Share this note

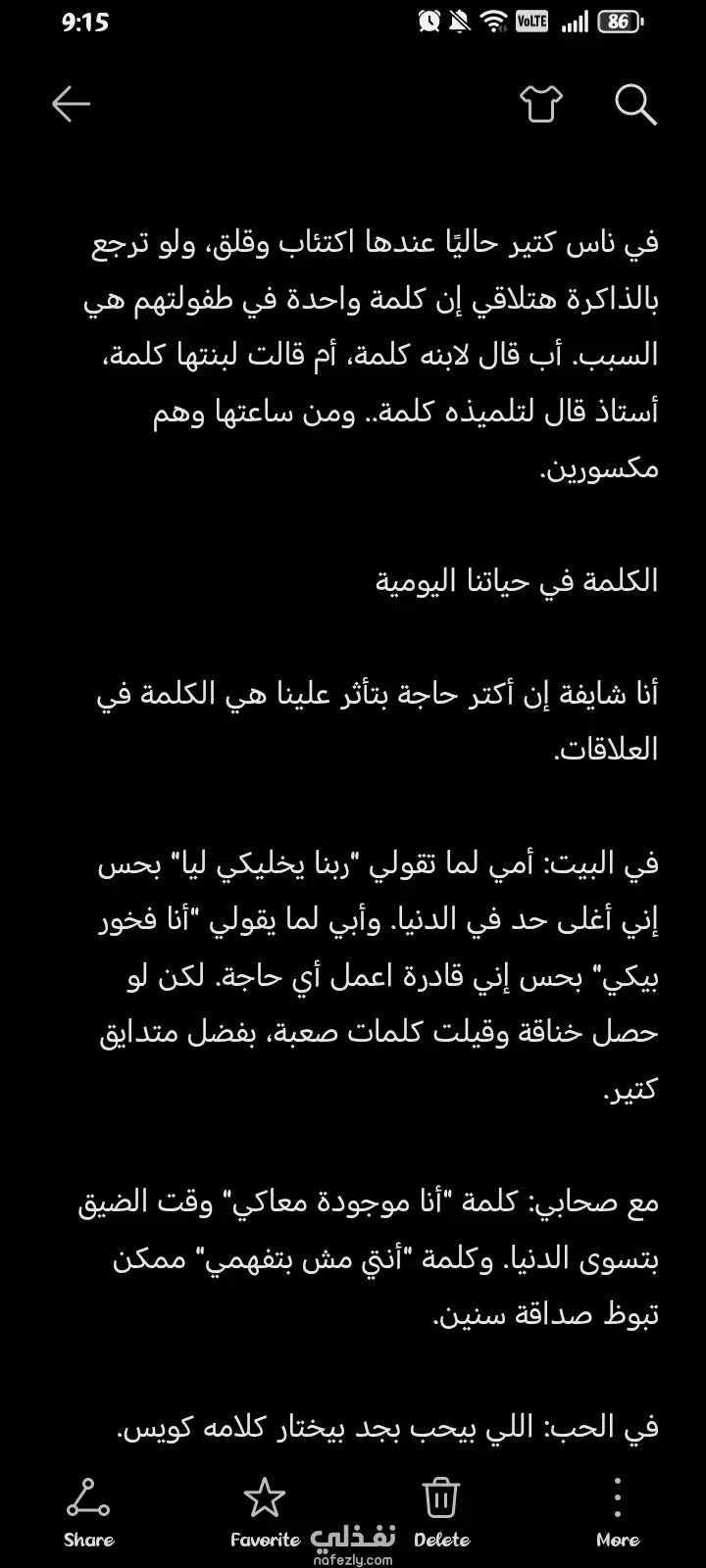point(88,1512)
